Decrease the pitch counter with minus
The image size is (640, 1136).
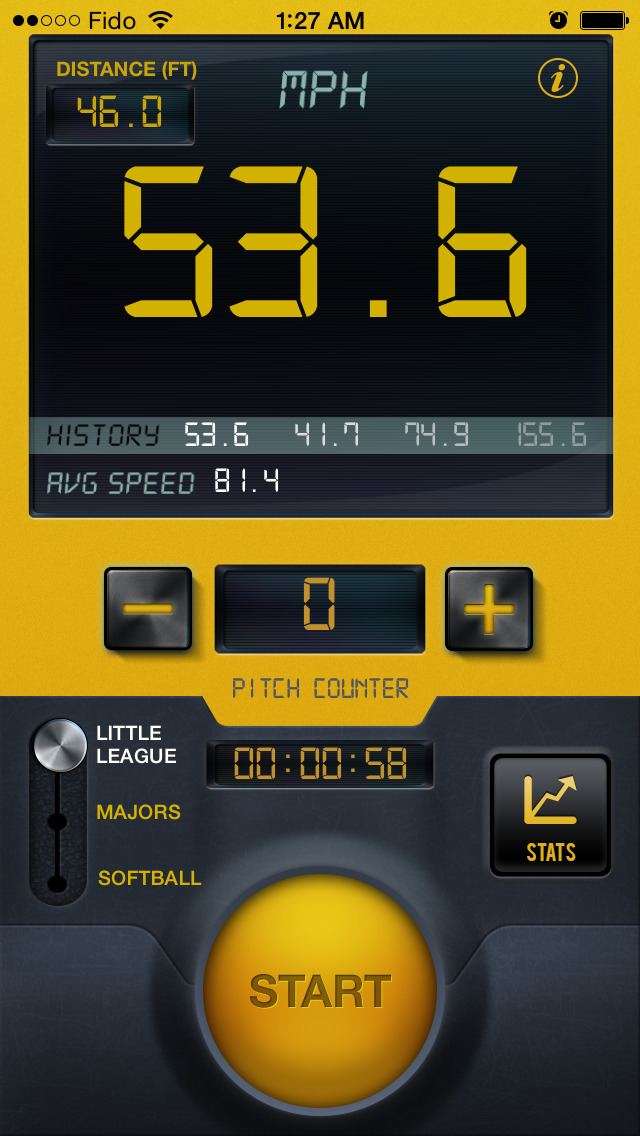pos(148,609)
